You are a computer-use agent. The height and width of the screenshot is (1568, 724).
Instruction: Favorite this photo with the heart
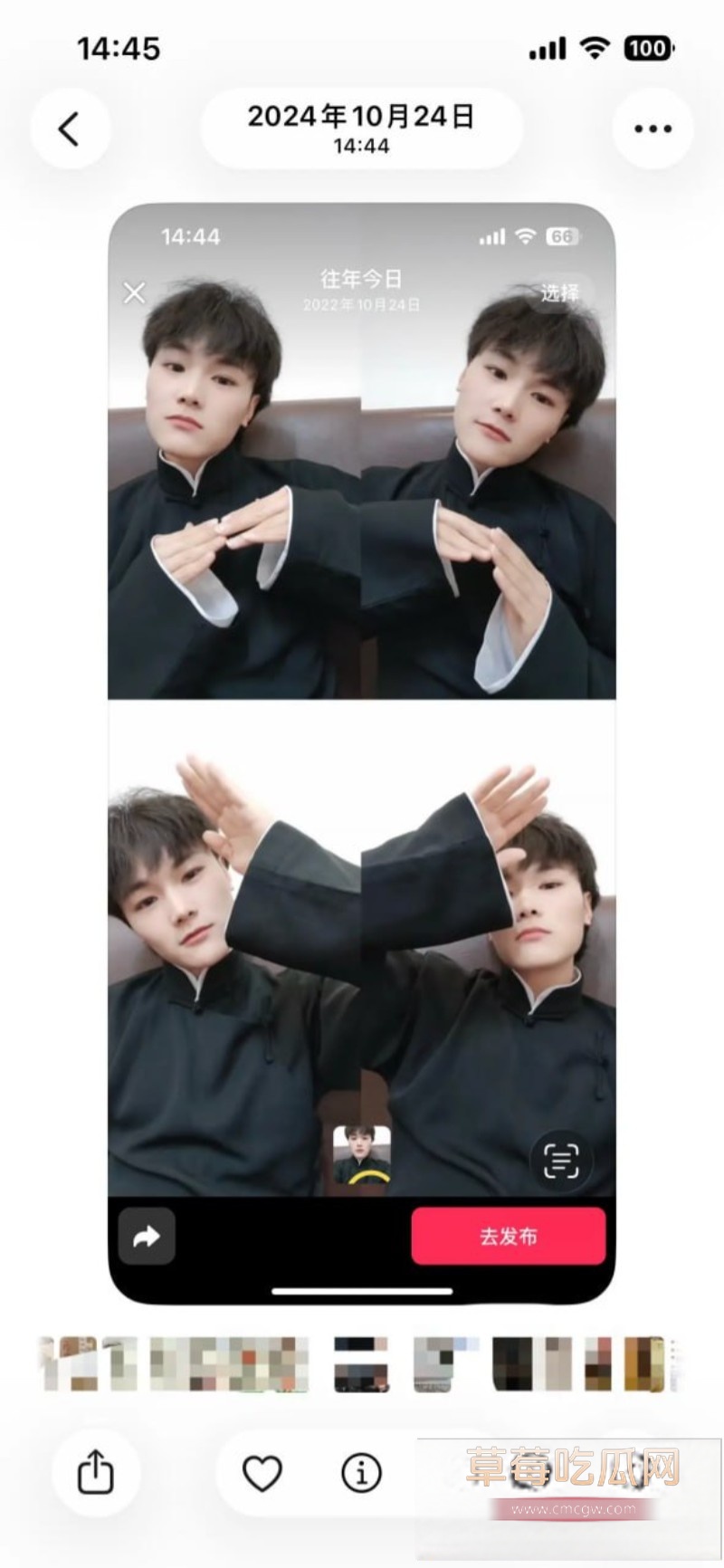coord(262,1473)
